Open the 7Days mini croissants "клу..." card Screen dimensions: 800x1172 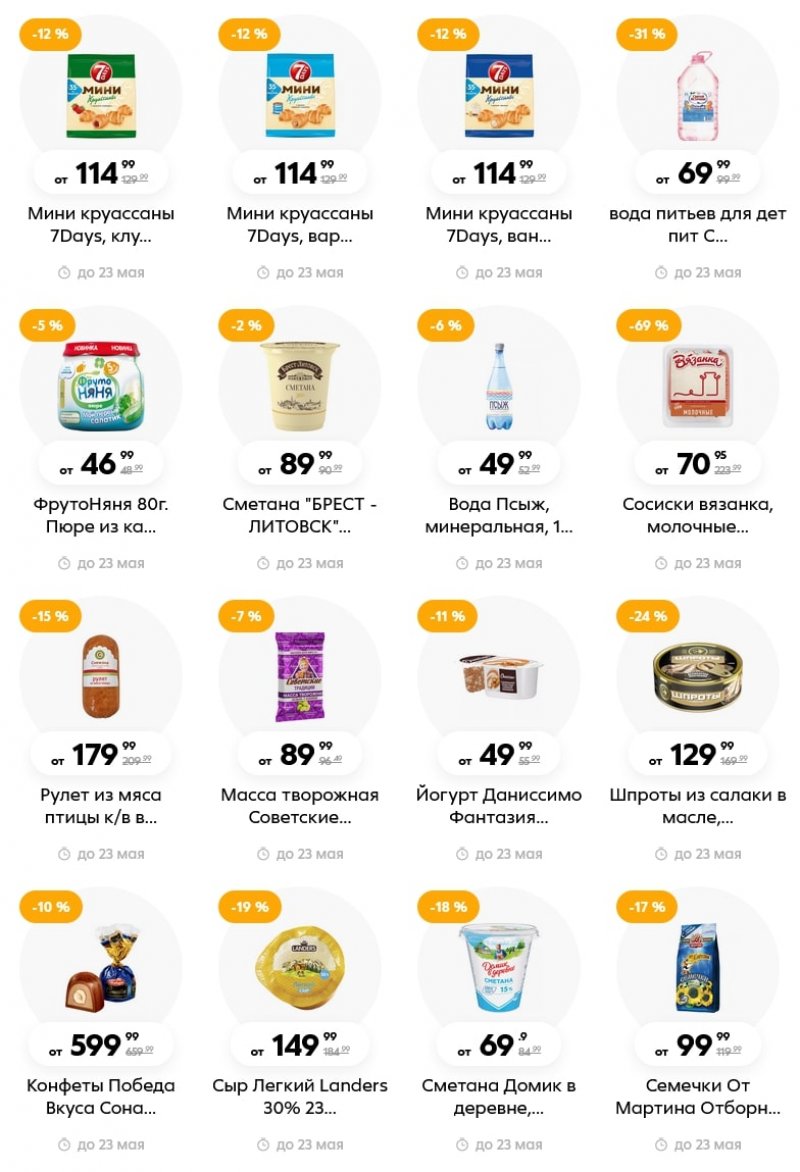click(x=100, y=95)
